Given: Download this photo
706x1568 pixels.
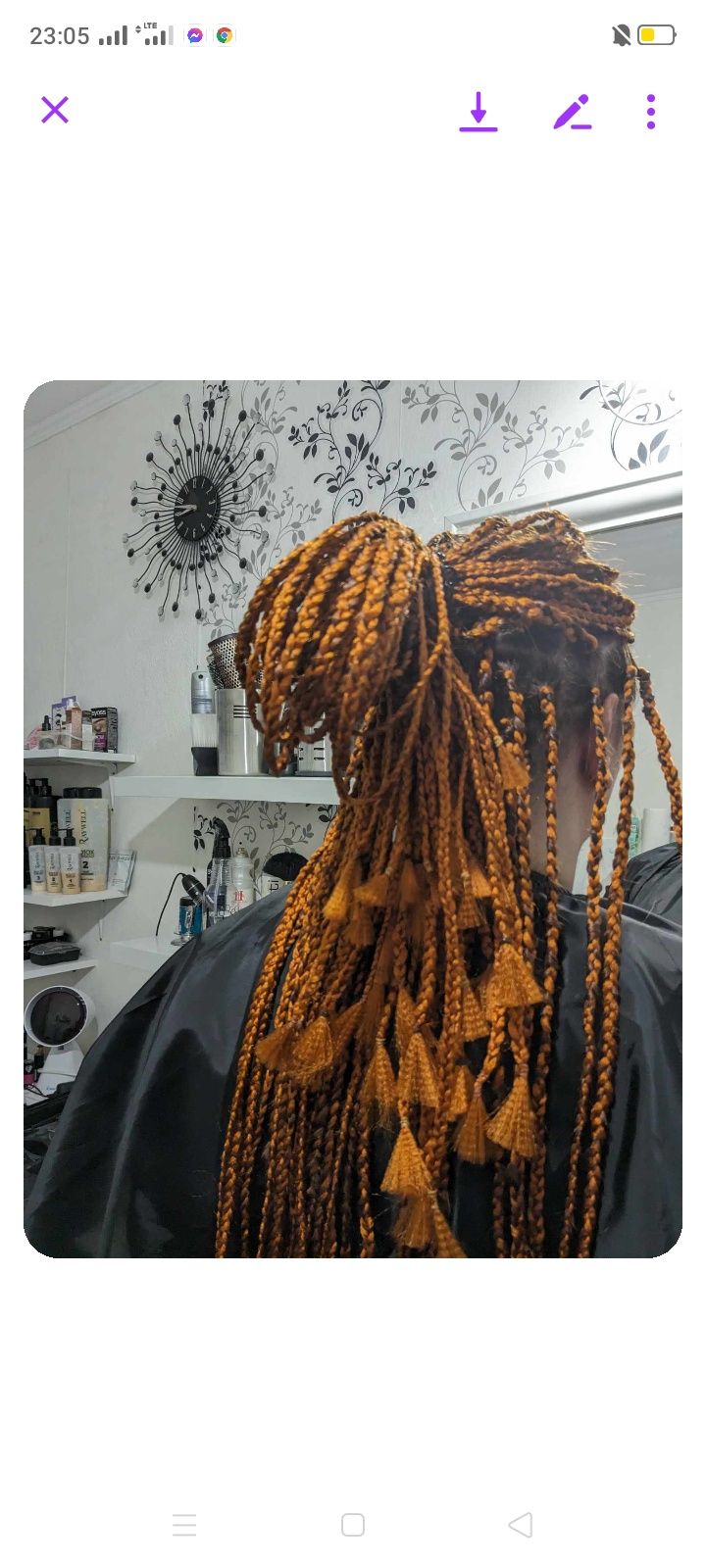Looking at the screenshot, I should tap(479, 112).
